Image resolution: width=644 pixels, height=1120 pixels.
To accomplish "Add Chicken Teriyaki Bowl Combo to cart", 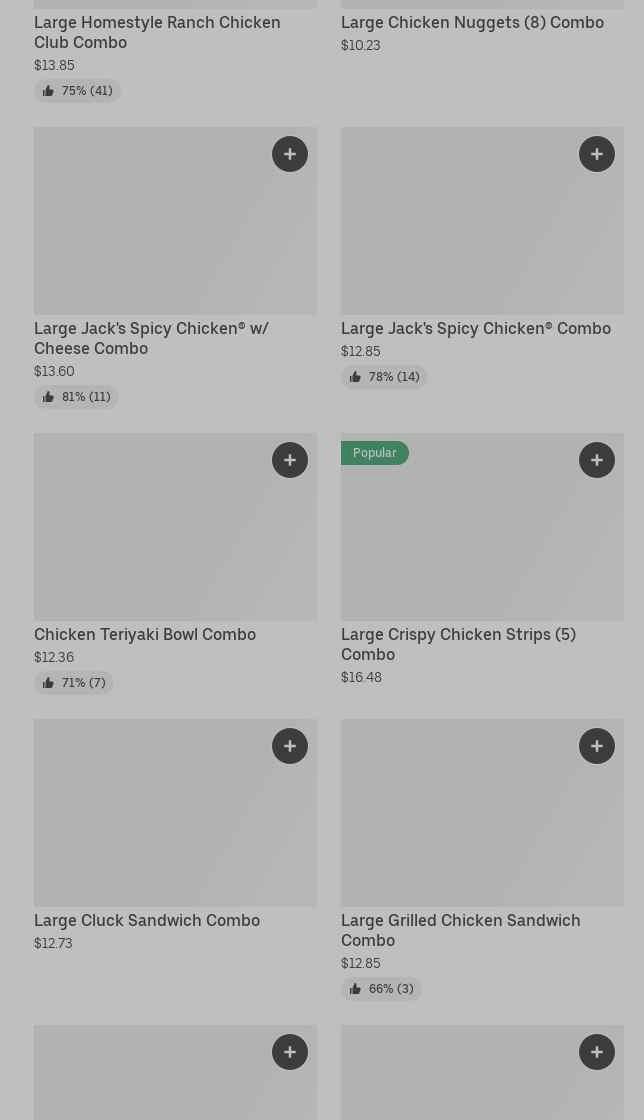I will point(290,460).
